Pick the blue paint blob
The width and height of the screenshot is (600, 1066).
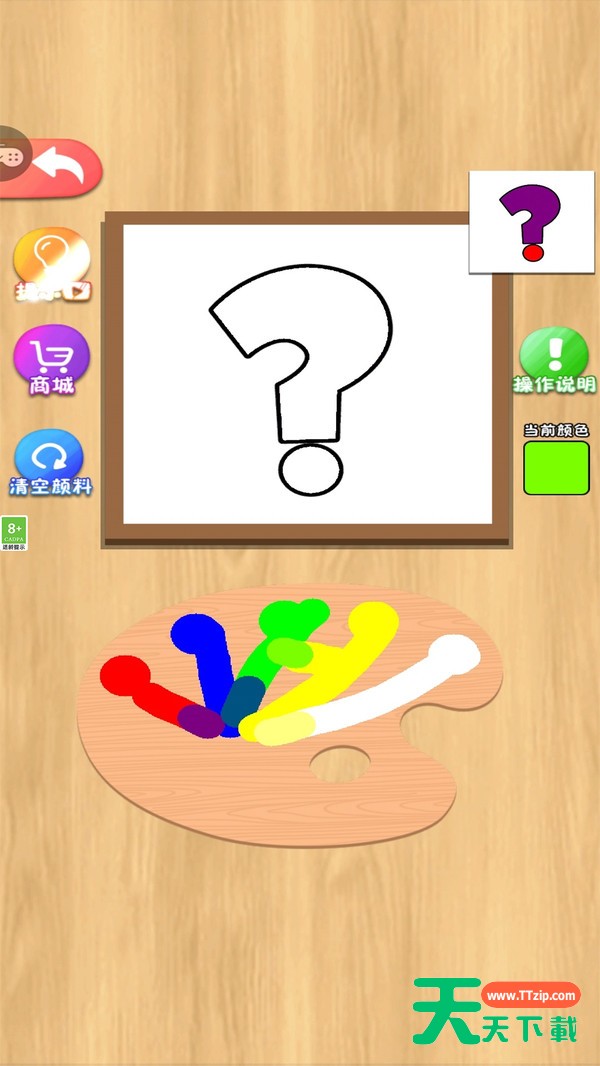tap(197, 632)
